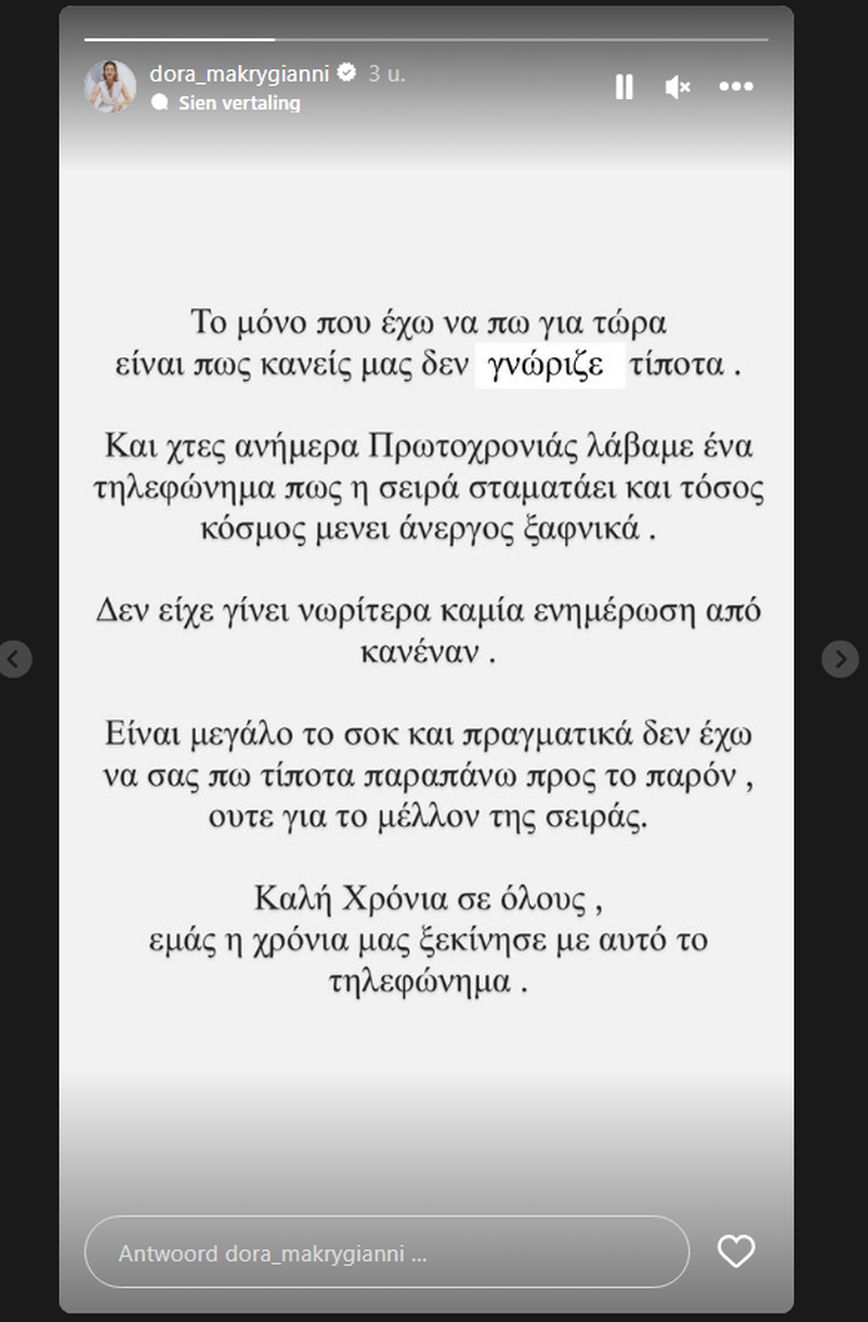The width and height of the screenshot is (868, 1322).
Task: Open the three-dot options menu
Action: (x=736, y=87)
